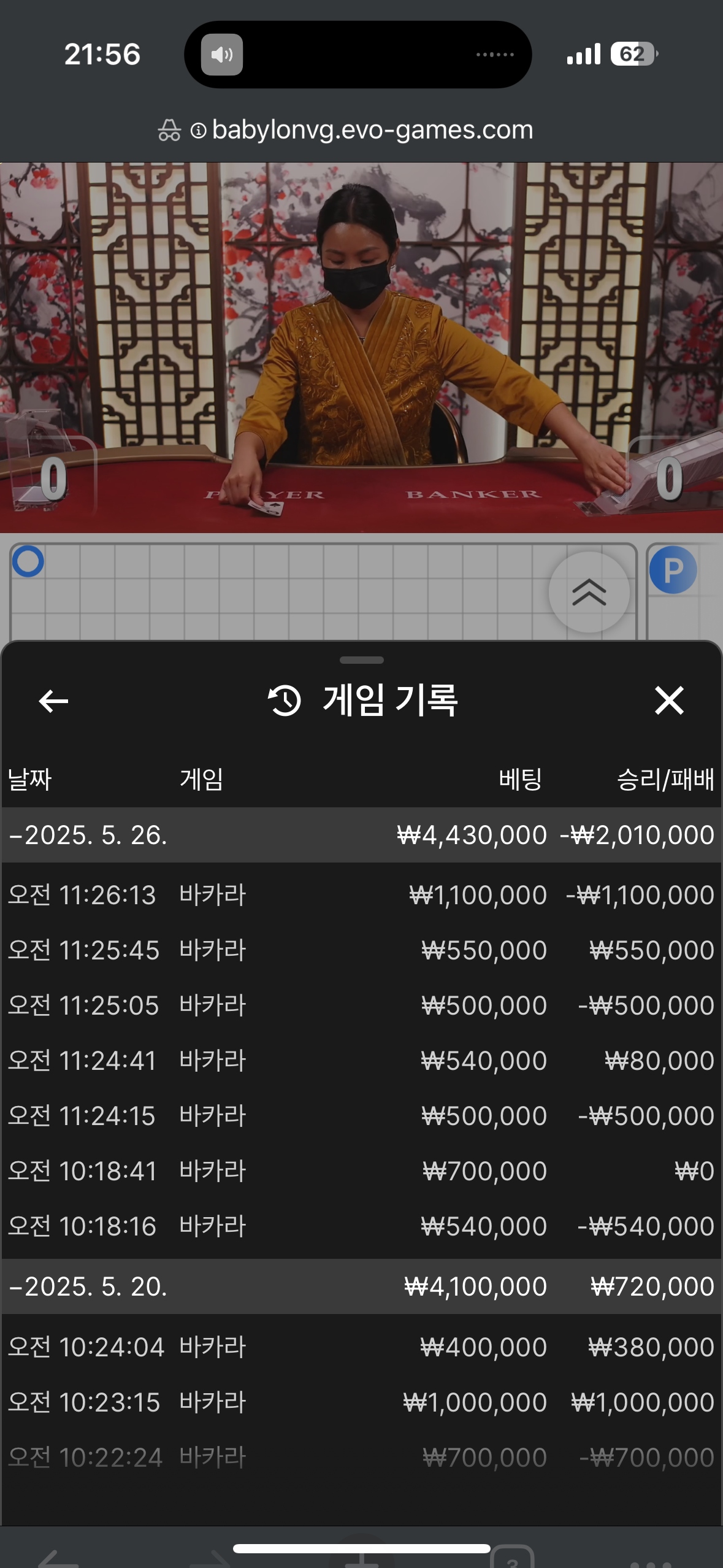Close the game history panel
This screenshot has height=1568, width=723.
pyautogui.click(x=668, y=701)
